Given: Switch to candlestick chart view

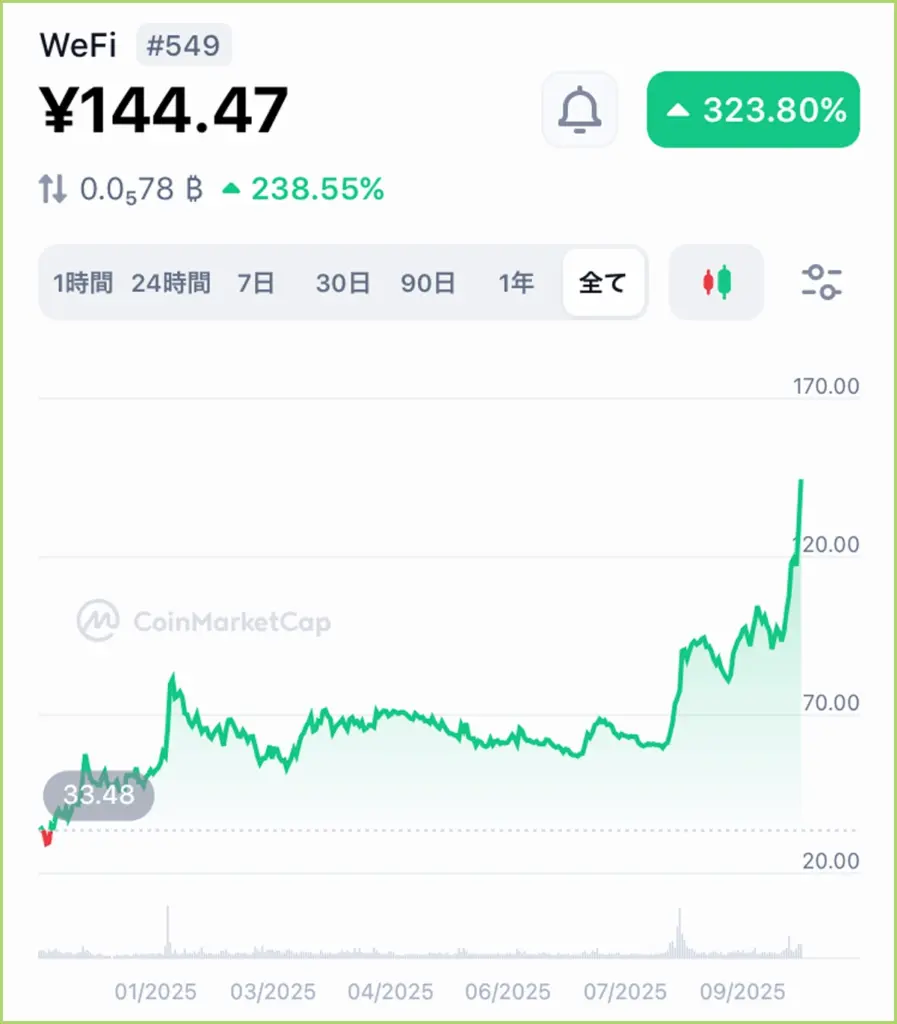Looking at the screenshot, I should tap(716, 283).
